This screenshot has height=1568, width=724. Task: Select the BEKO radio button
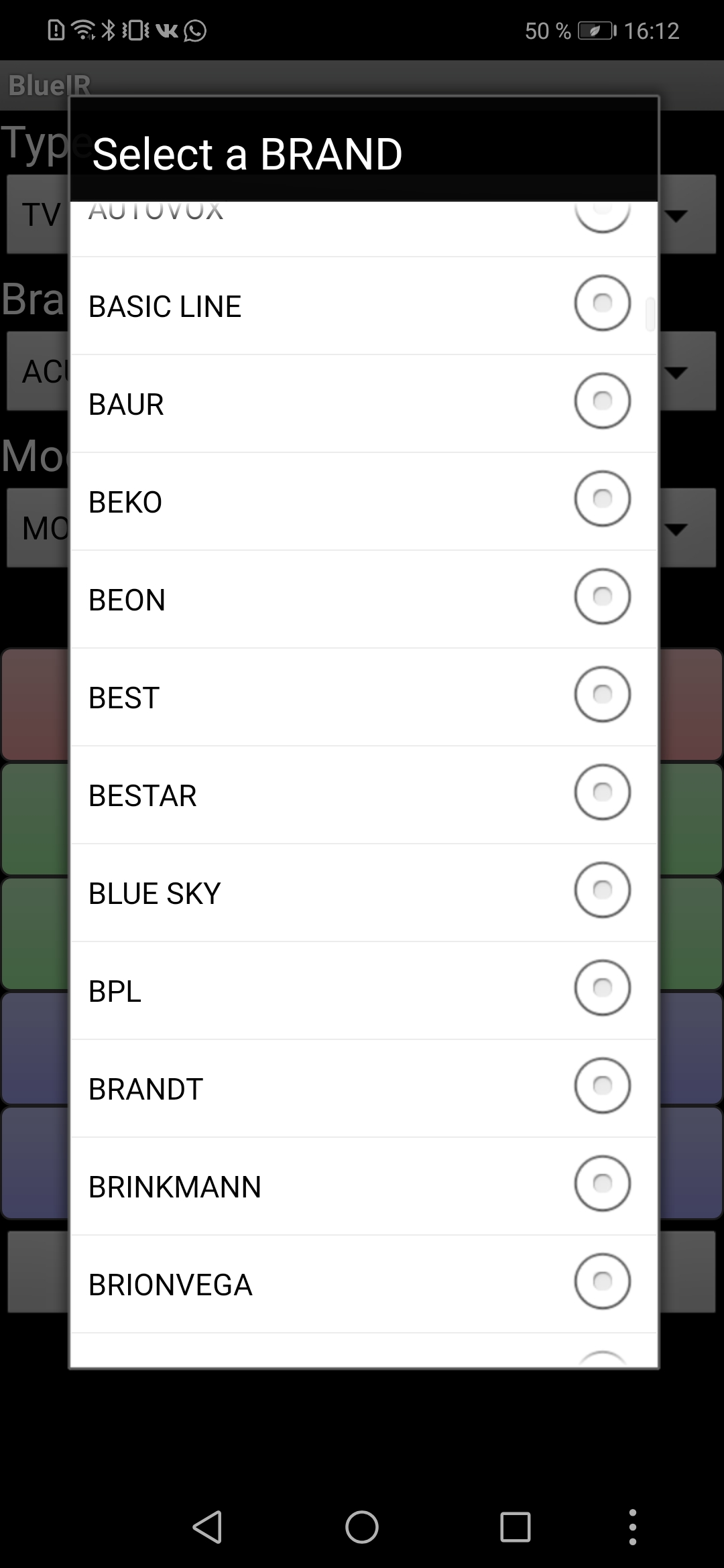602,499
